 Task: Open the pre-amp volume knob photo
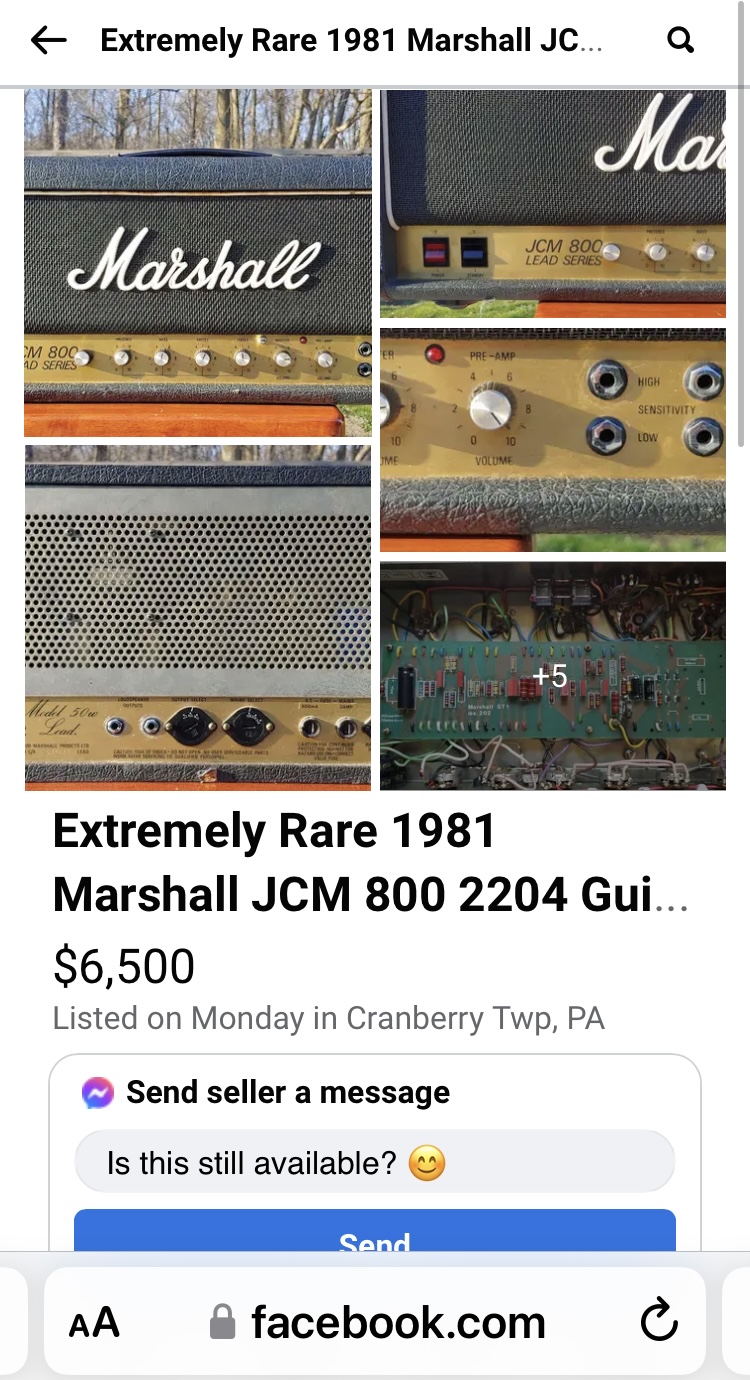(553, 440)
